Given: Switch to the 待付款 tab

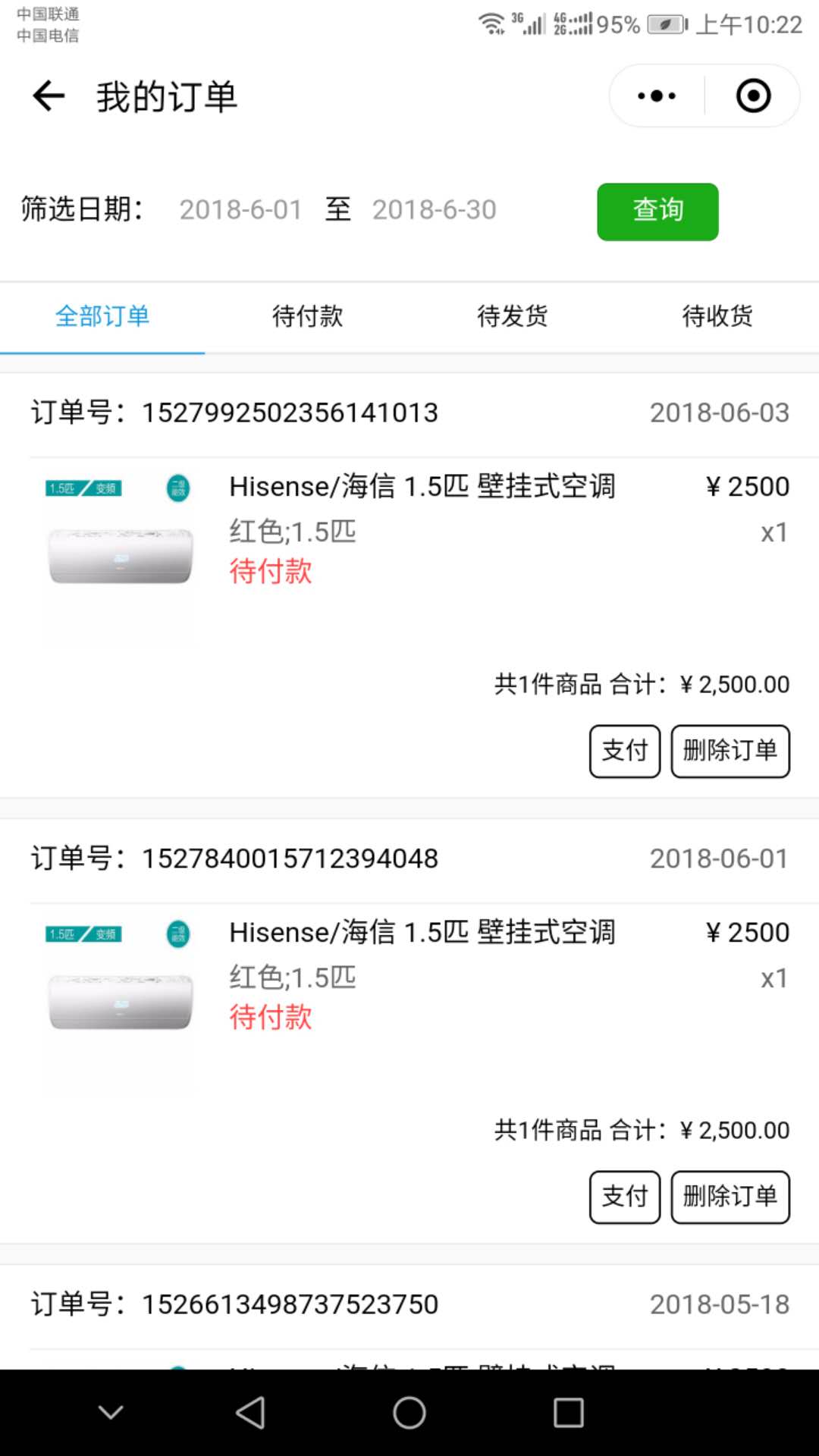Looking at the screenshot, I should pyautogui.click(x=307, y=316).
